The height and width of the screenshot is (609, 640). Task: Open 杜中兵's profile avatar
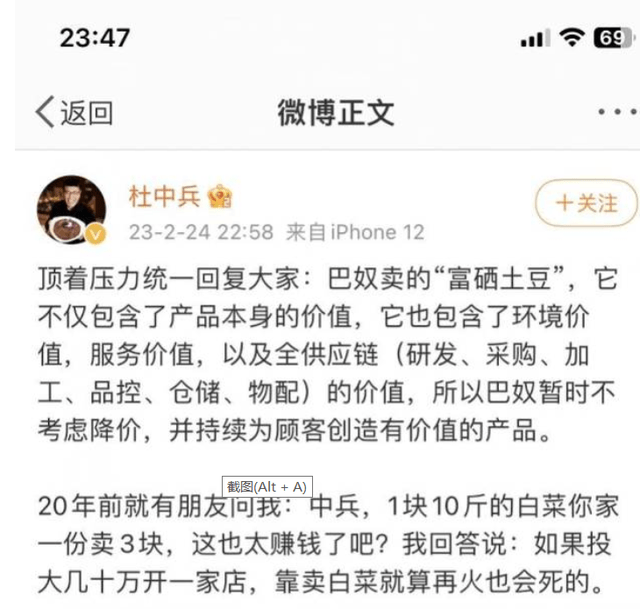[71, 210]
